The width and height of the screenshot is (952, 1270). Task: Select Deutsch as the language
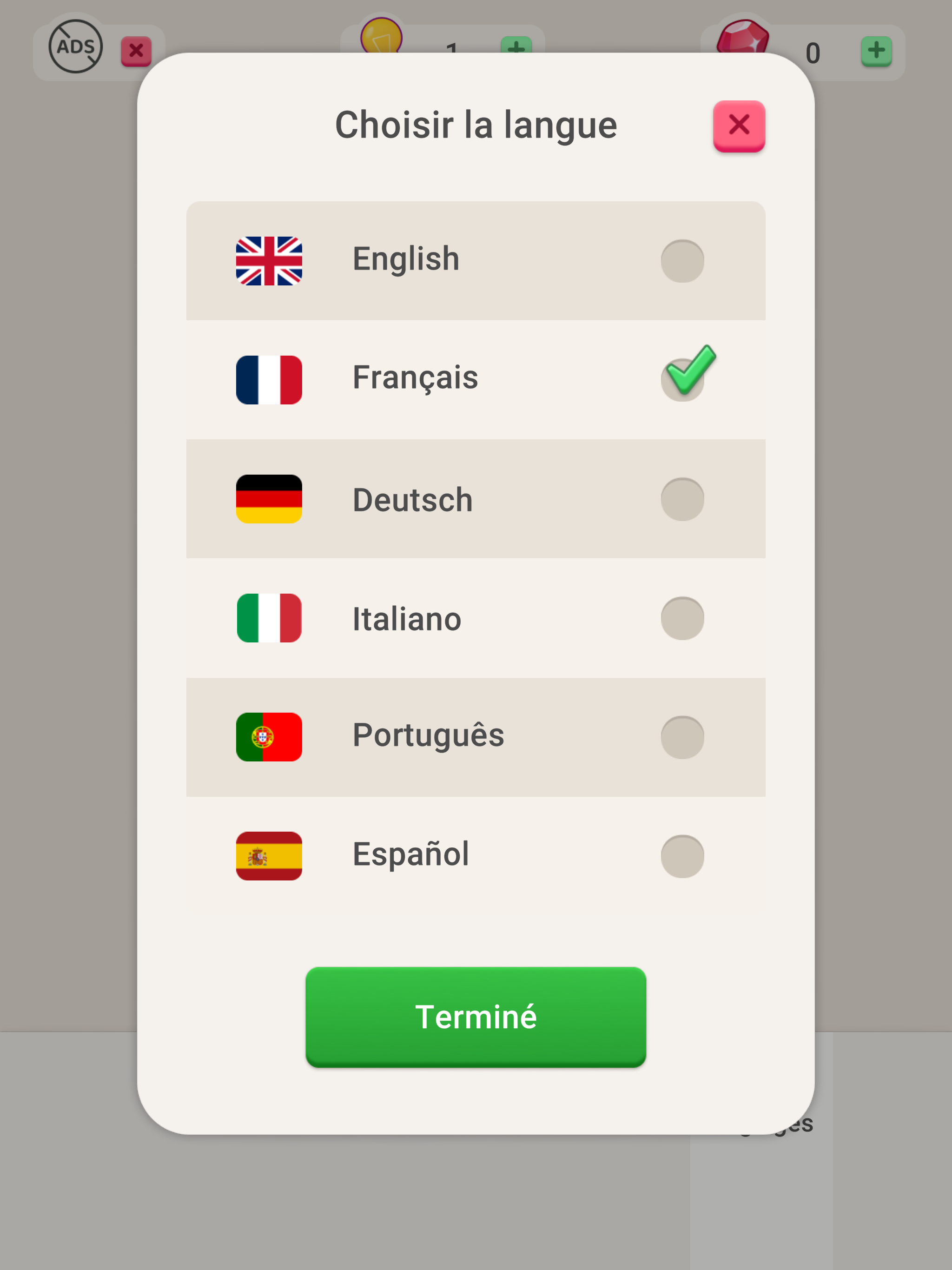683,500
